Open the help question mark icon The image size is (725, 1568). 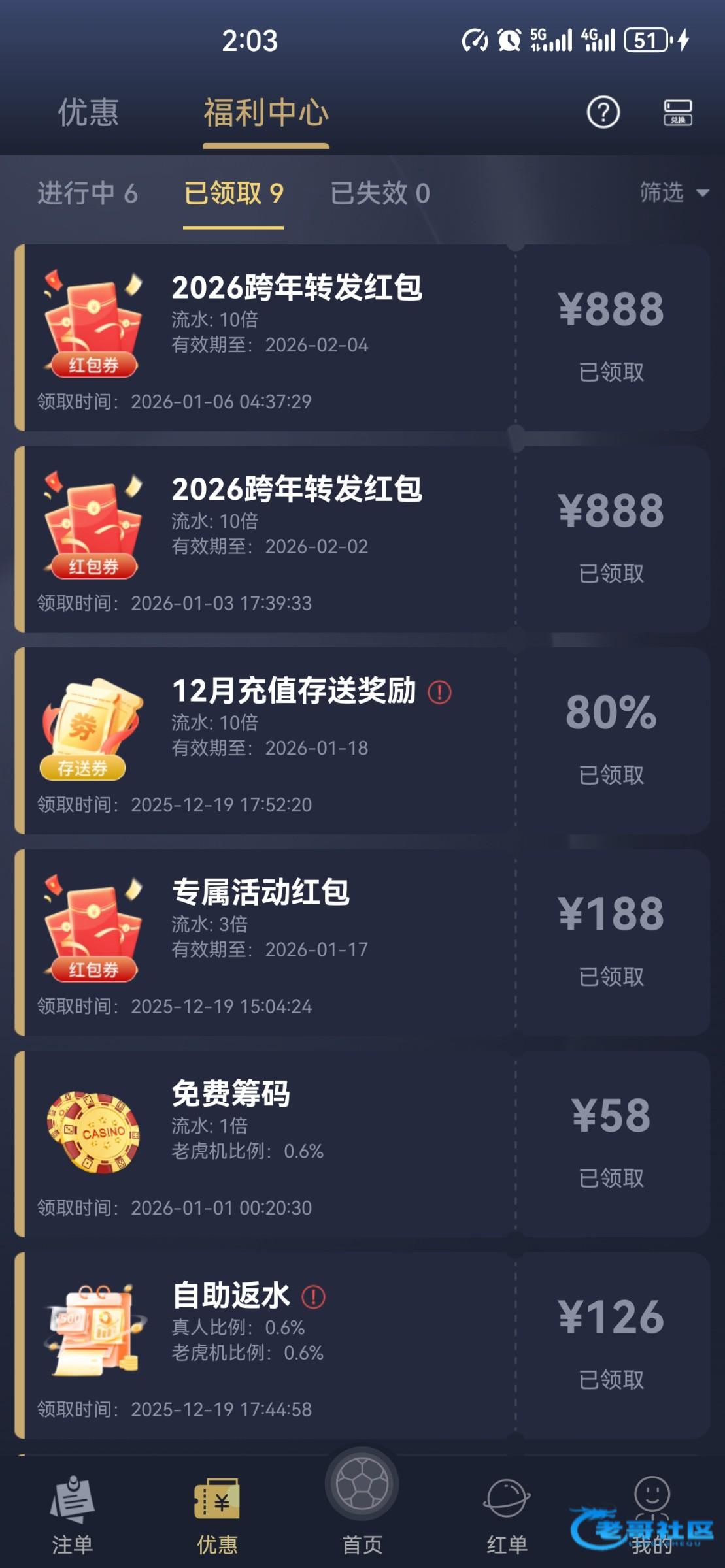point(603,112)
